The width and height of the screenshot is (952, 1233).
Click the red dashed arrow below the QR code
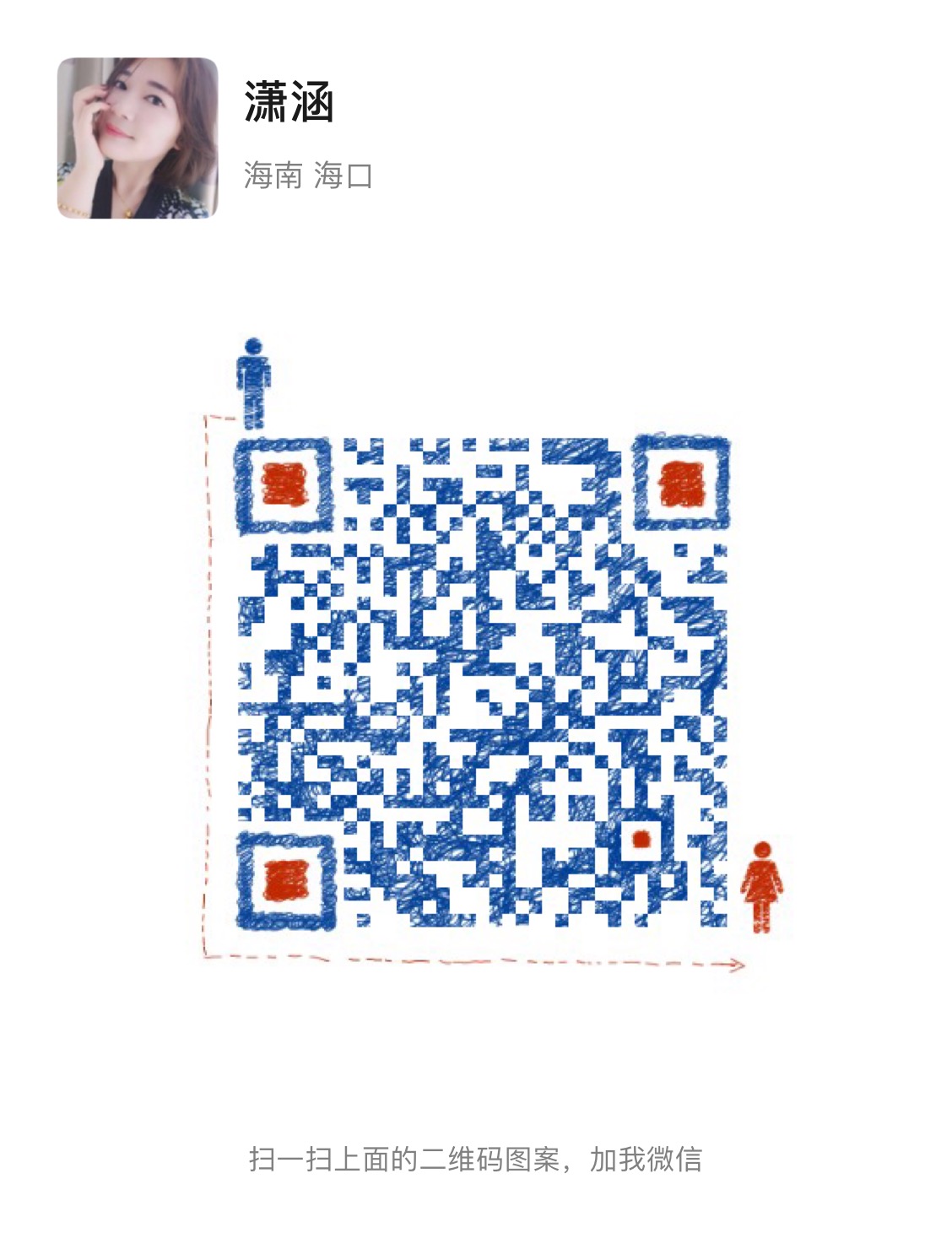pyautogui.click(x=473, y=960)
